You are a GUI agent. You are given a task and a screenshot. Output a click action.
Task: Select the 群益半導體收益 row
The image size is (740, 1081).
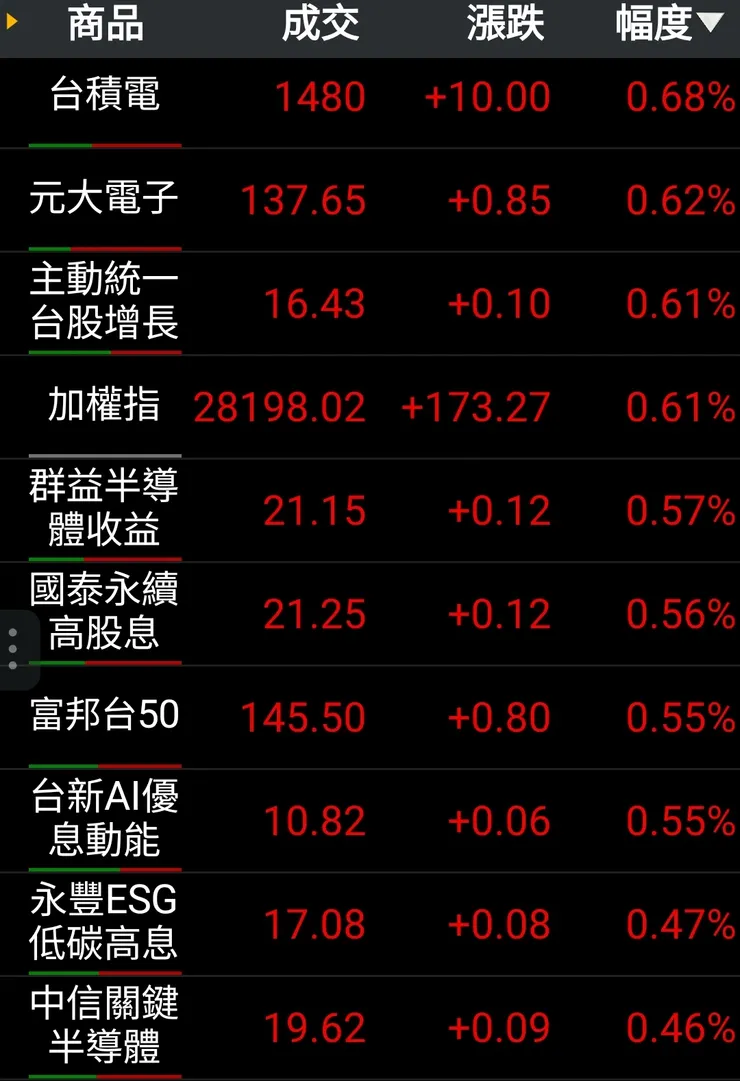[105, 510]
